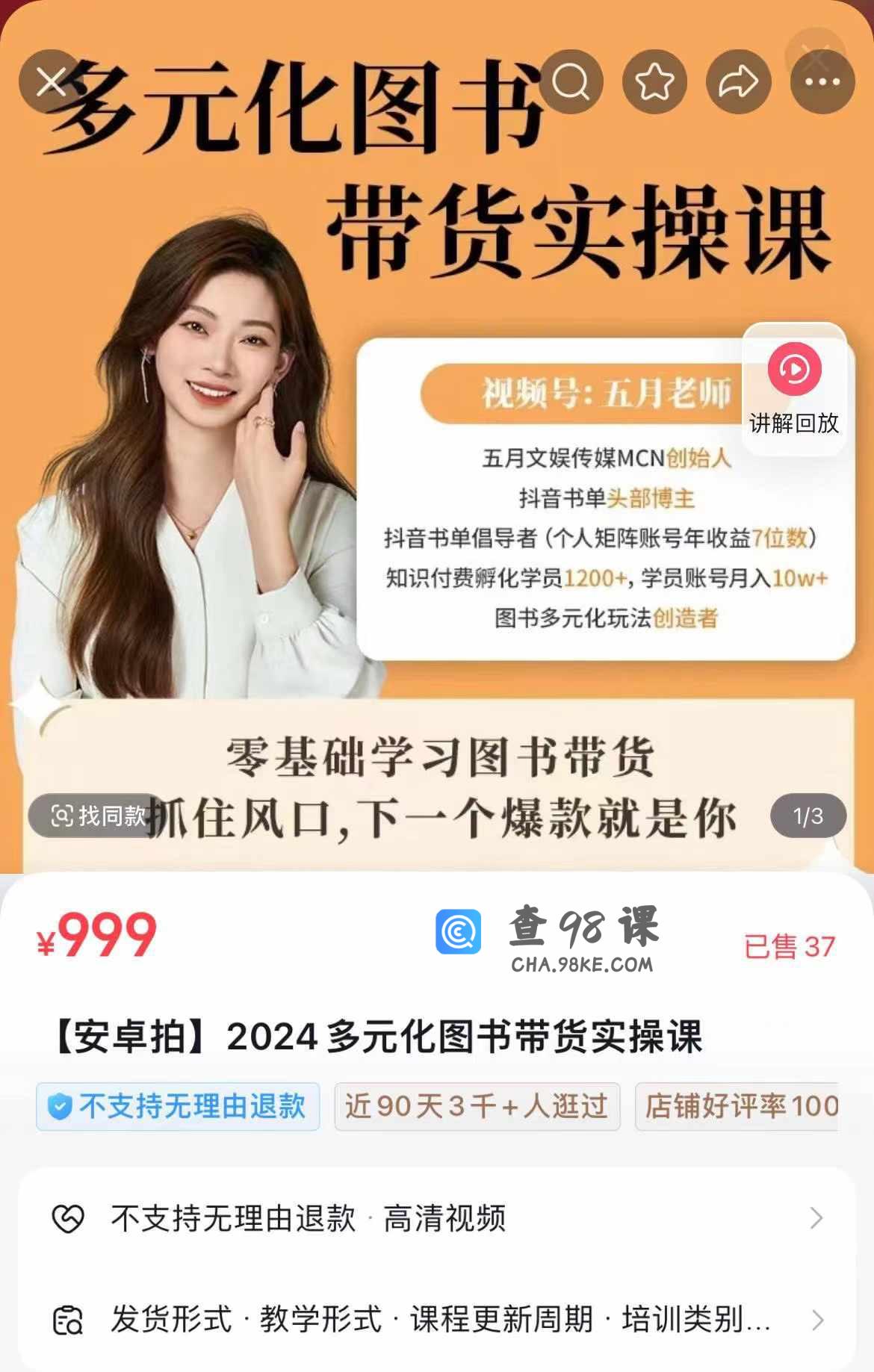874x1372 pixels.
Task: Tap 找同款 to find similar items
Action: coord(97,816)
